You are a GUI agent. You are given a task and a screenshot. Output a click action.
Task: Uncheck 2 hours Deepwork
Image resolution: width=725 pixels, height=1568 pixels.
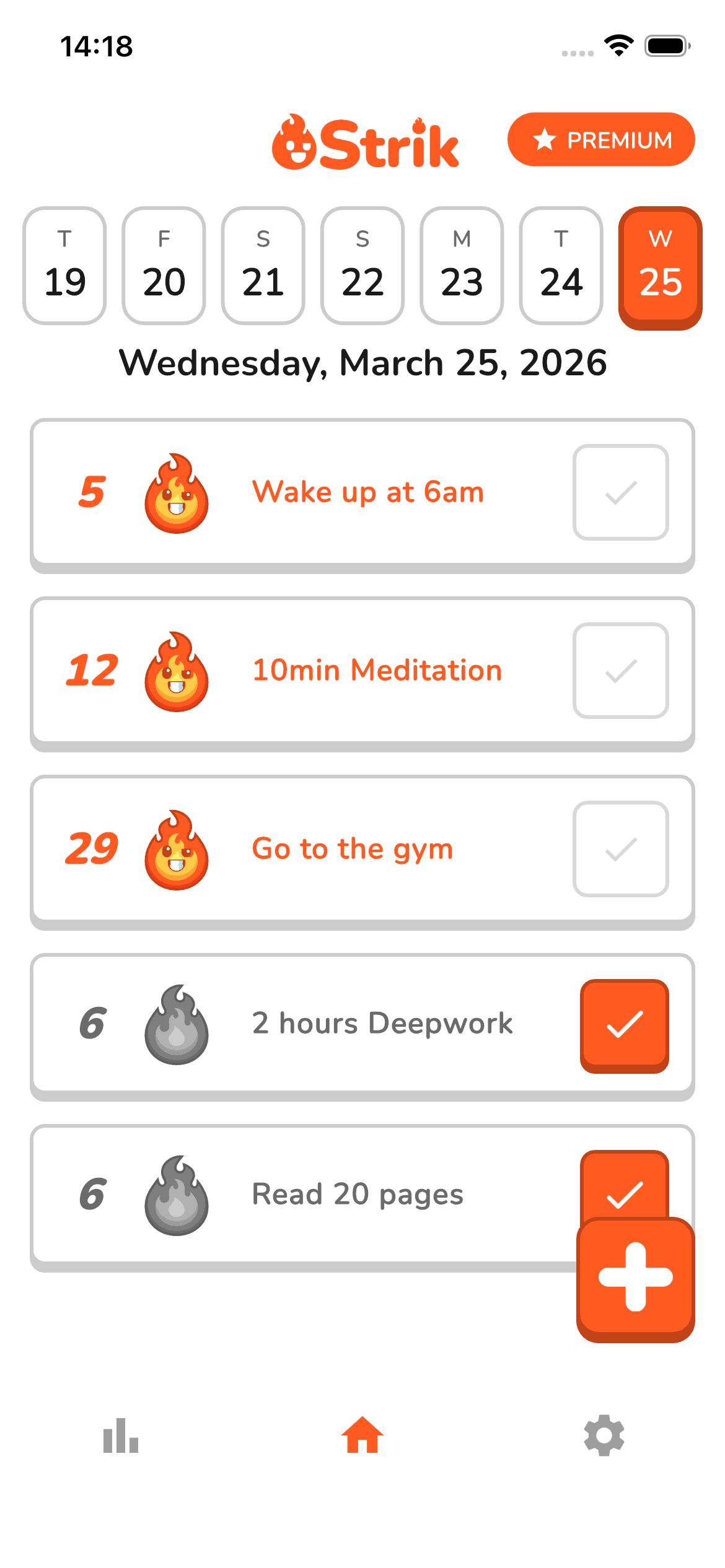(624, 1025)
